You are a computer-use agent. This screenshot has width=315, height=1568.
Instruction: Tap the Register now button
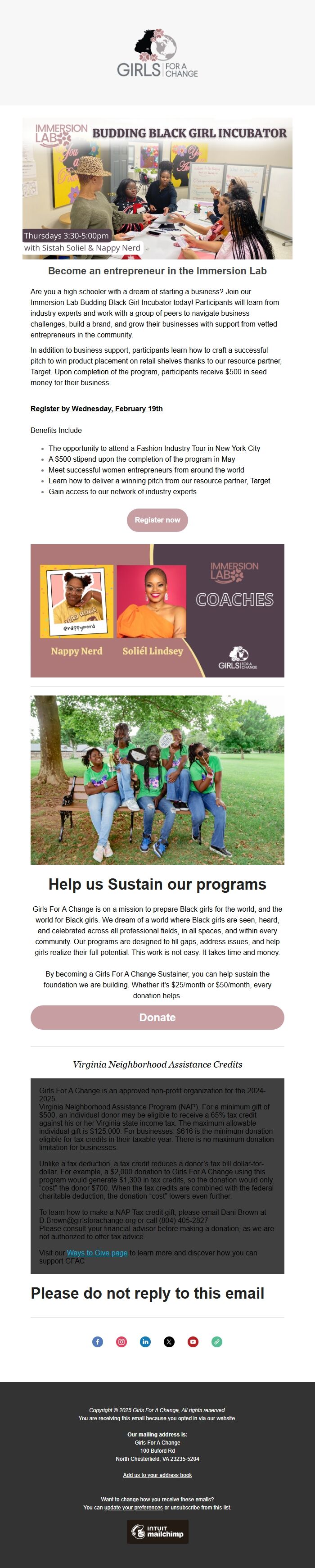(x=157, y=520)
